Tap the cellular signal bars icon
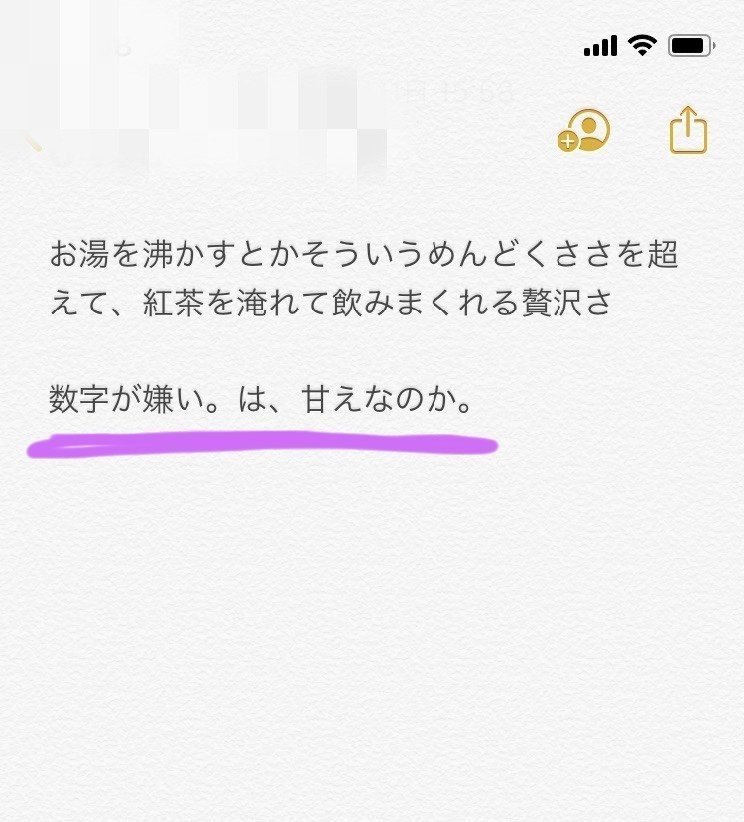Screen dimensions: 744x822 [600, 43]
